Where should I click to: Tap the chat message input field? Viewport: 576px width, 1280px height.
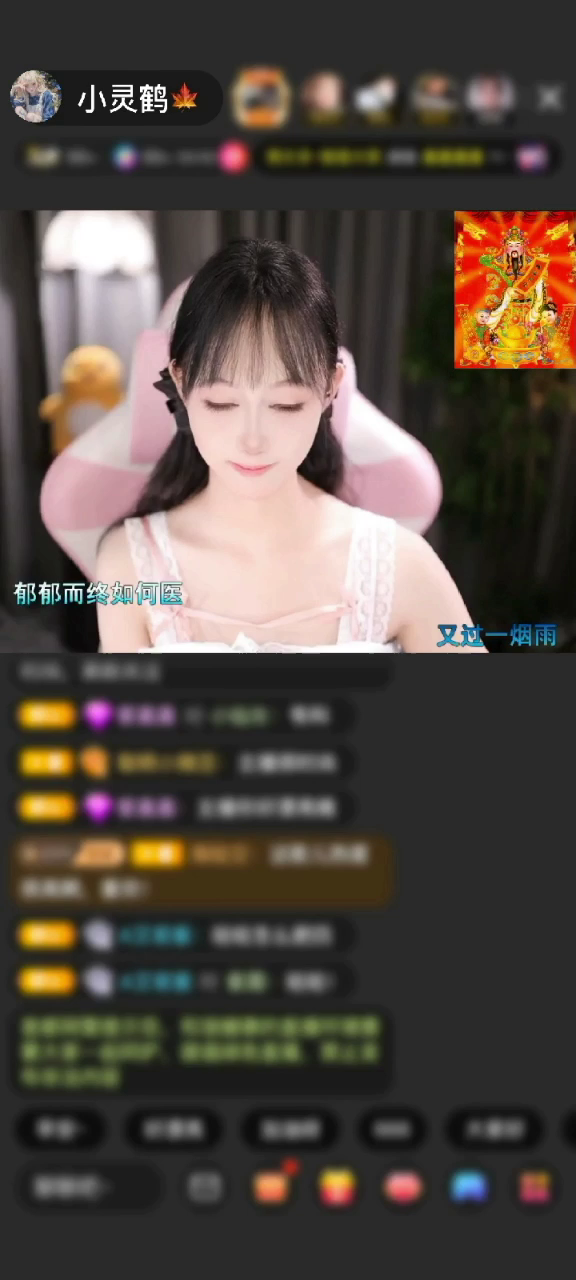point(90,1187)
